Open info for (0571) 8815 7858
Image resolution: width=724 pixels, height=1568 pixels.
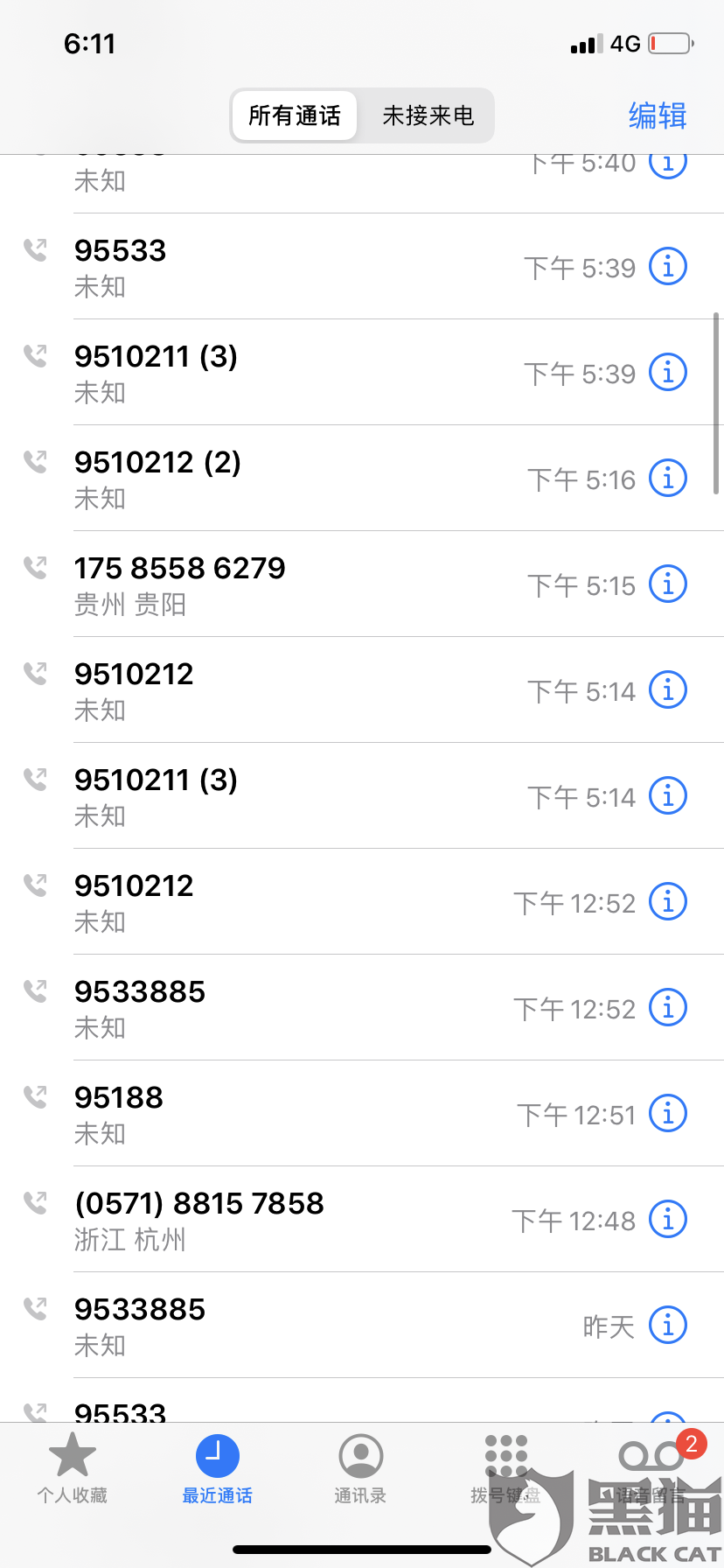[668, 1219]
